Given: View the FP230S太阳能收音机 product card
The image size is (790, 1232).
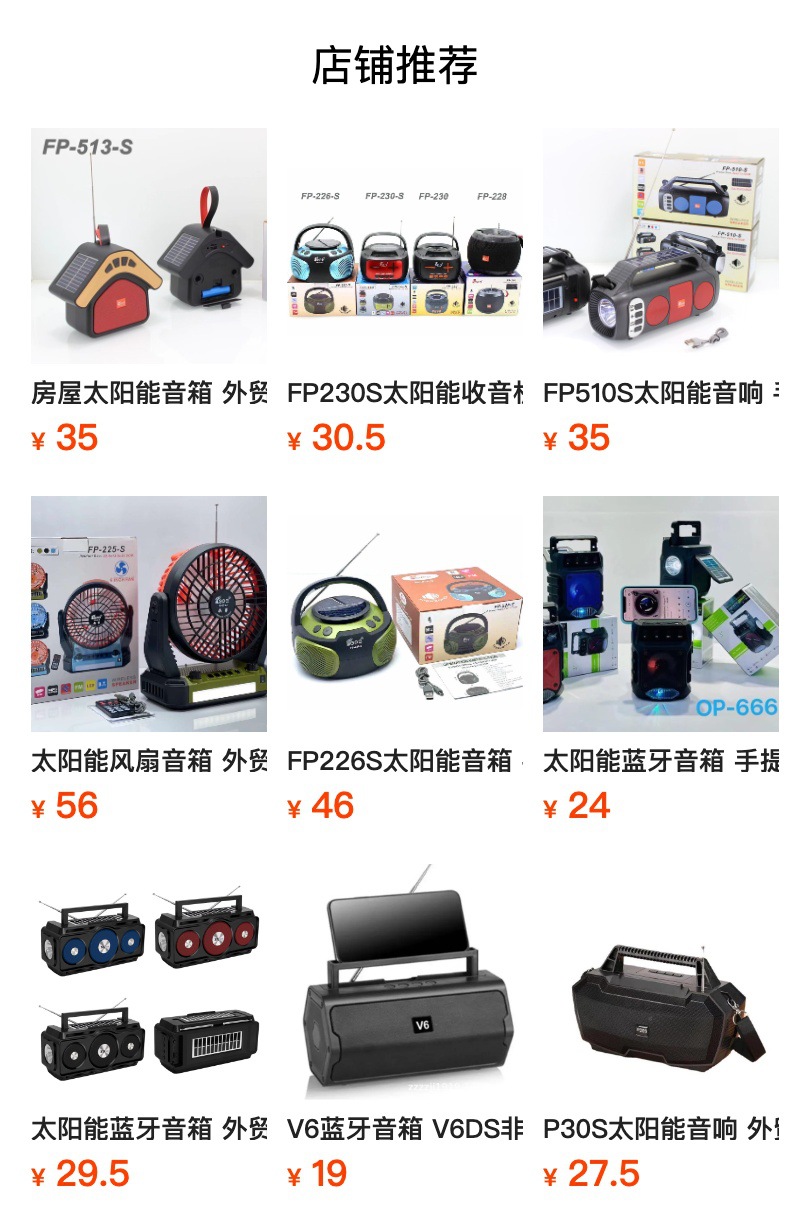Looking at the screenshot, I should pyautogui.click(x=405, y=246).
